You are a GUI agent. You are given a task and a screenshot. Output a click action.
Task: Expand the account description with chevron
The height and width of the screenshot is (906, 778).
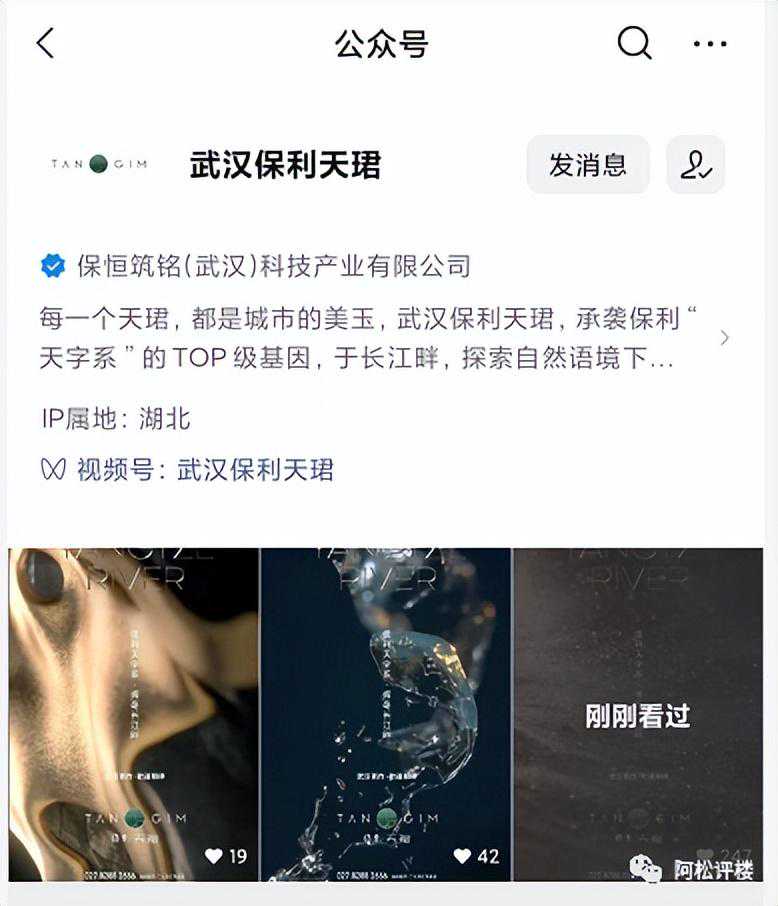724,338
